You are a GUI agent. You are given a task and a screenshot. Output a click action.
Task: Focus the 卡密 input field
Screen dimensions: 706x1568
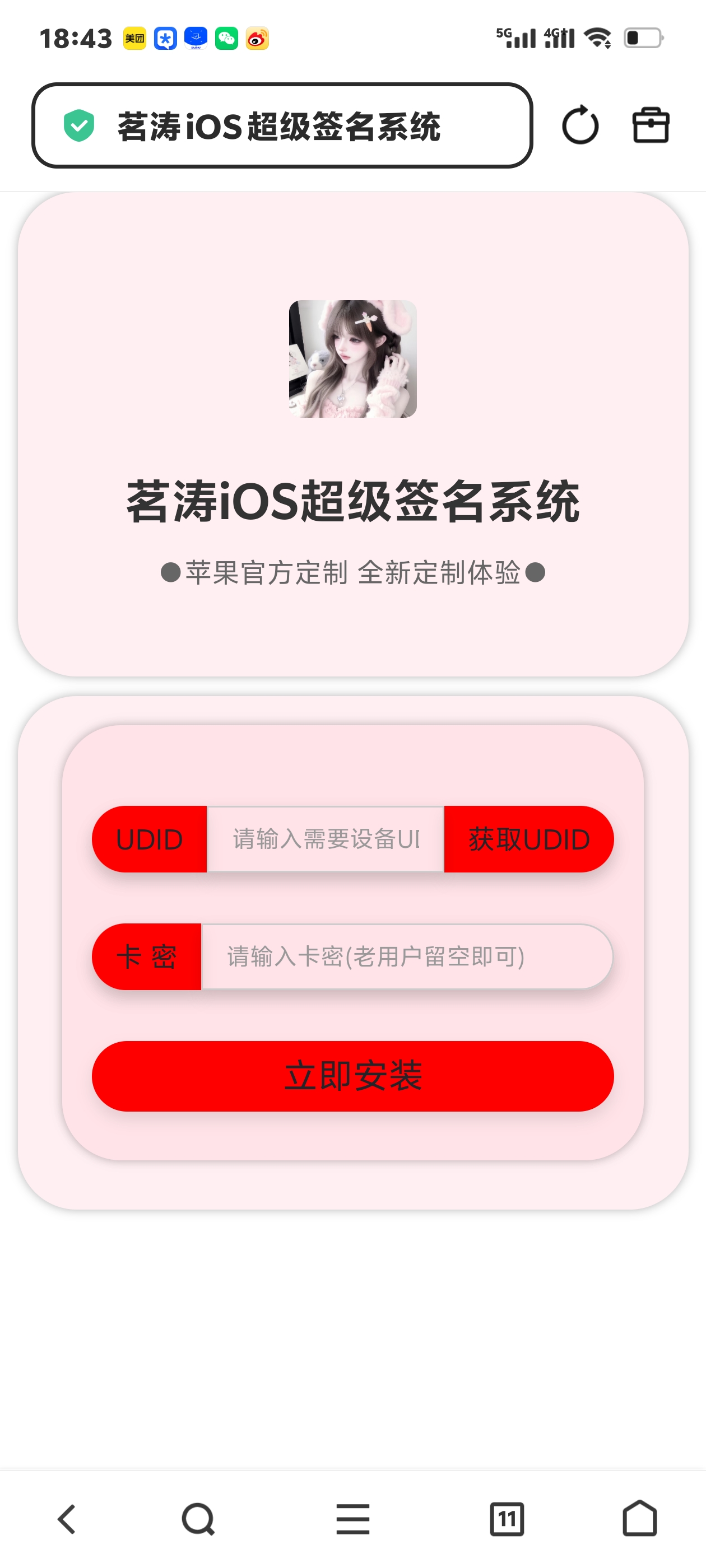coord(405,957)
